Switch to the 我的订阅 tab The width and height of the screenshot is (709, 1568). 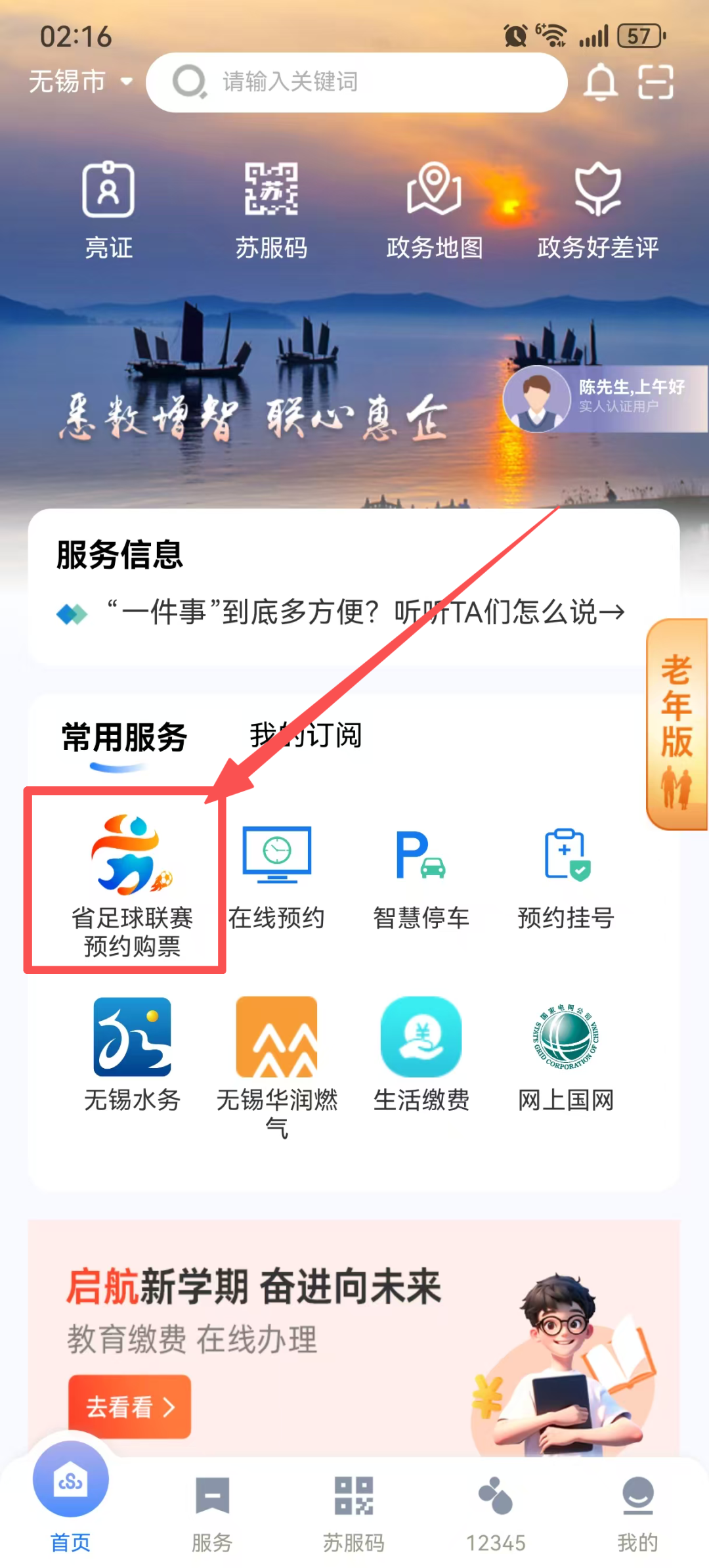point(305,735)
